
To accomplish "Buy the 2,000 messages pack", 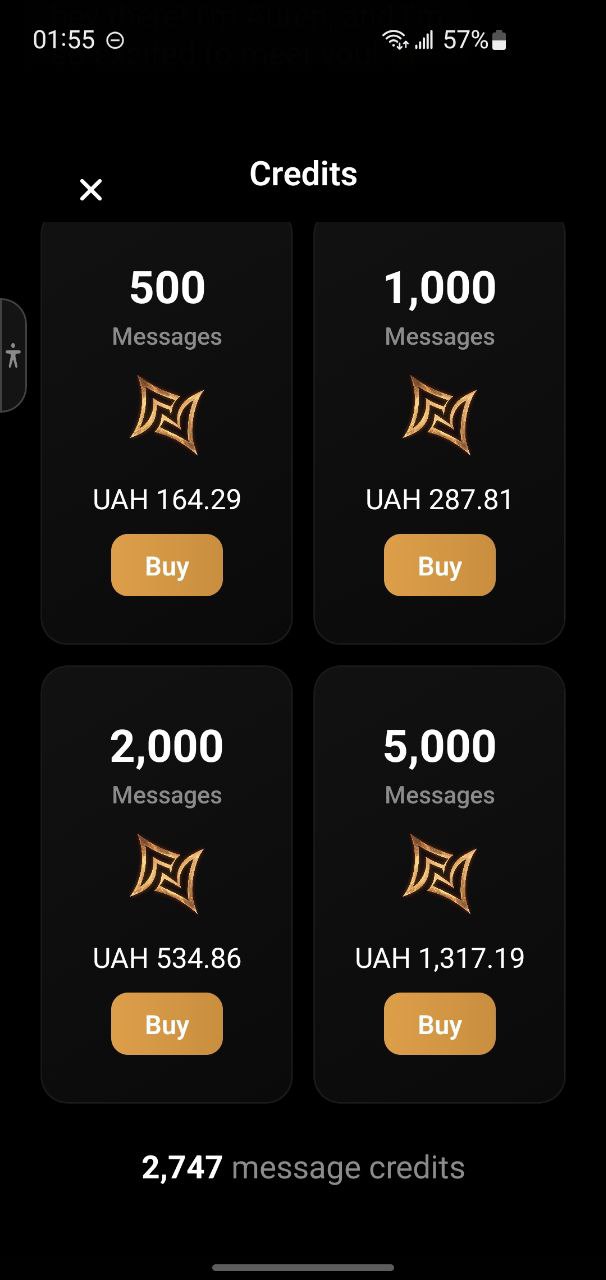I will click(167, 1024).
